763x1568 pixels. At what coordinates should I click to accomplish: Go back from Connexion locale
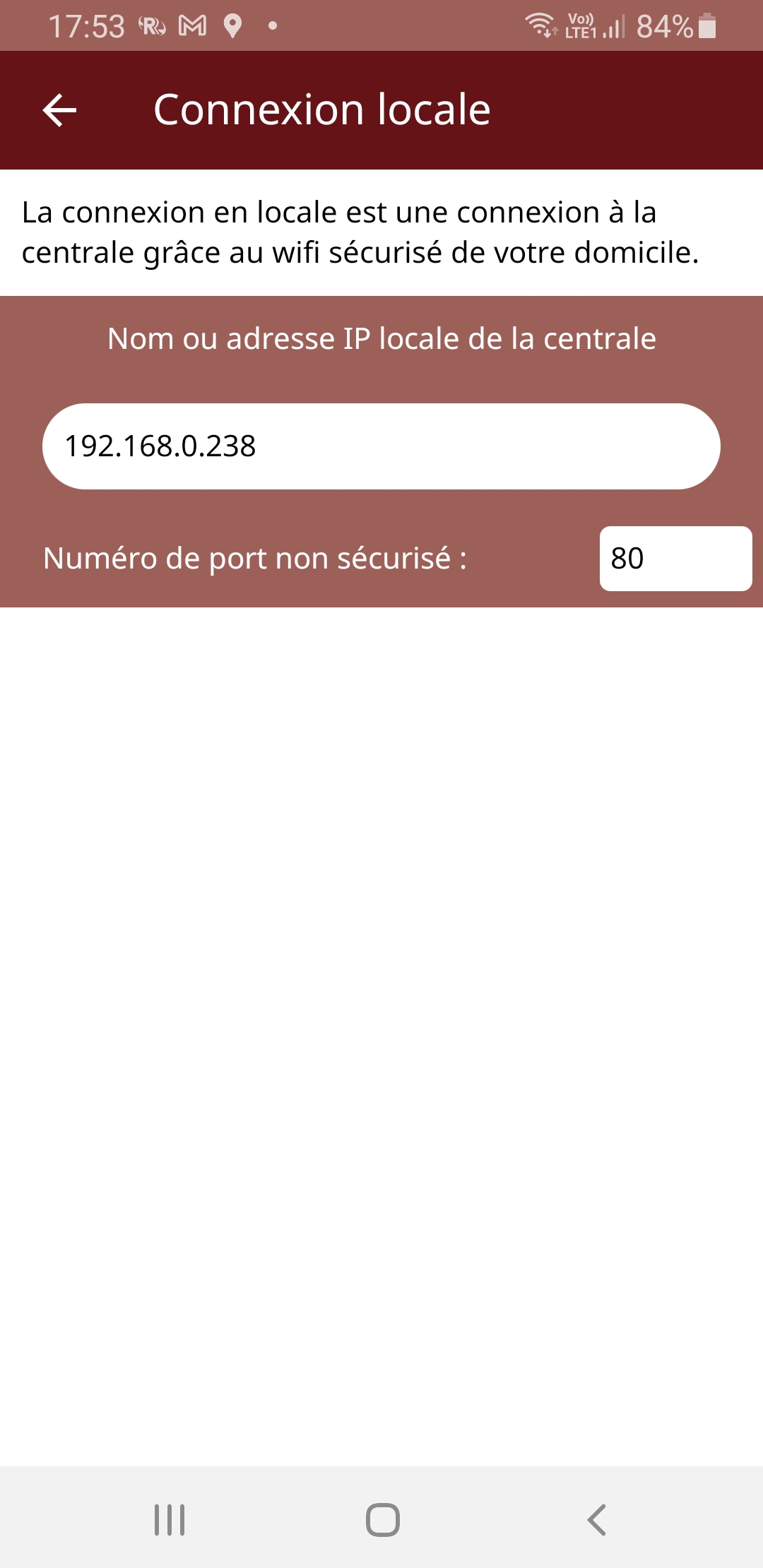(x=60, y=110)
